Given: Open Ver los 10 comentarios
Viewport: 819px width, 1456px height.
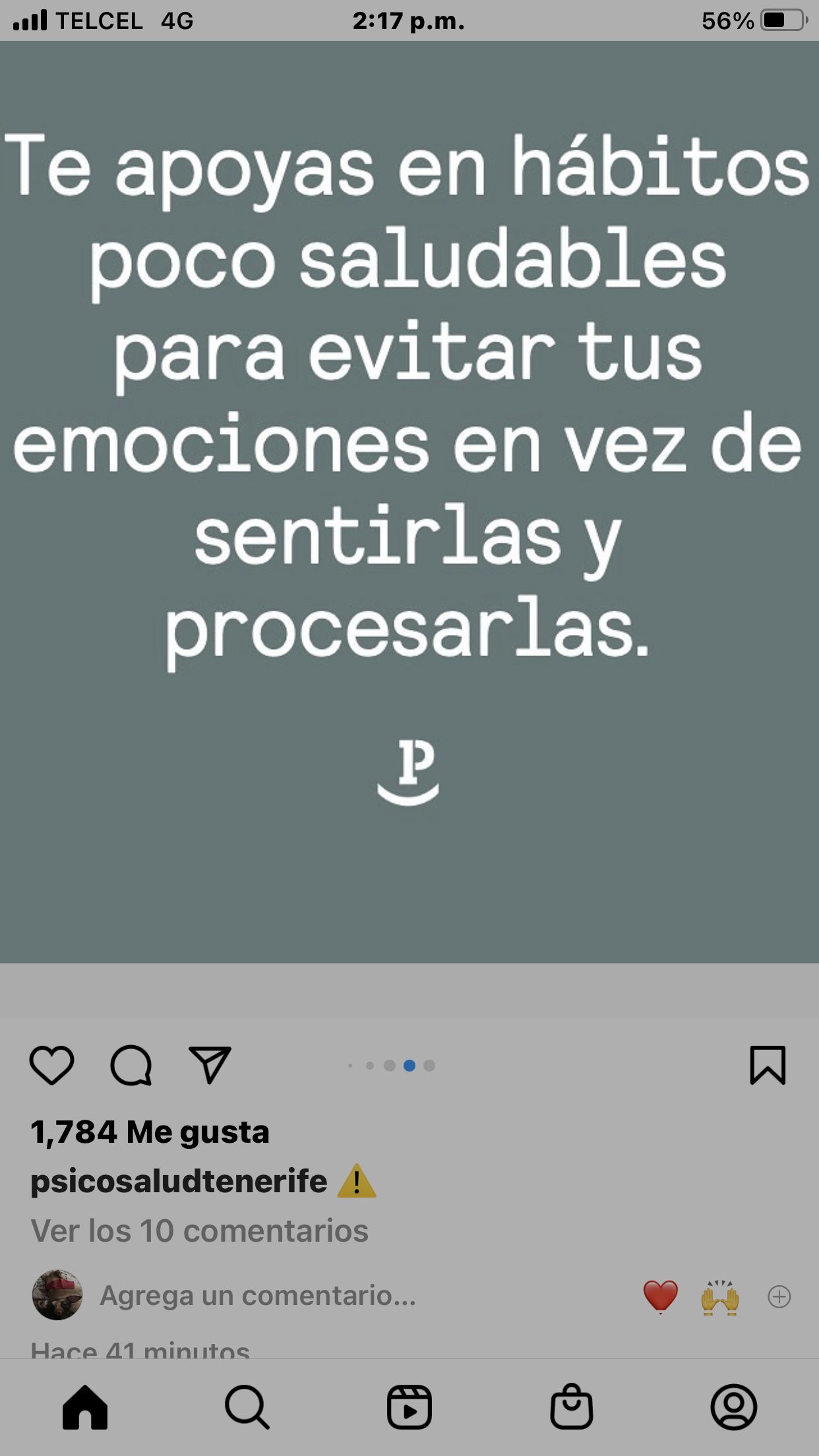Looking at the screenshot, I should click(x=199, y=1231).
